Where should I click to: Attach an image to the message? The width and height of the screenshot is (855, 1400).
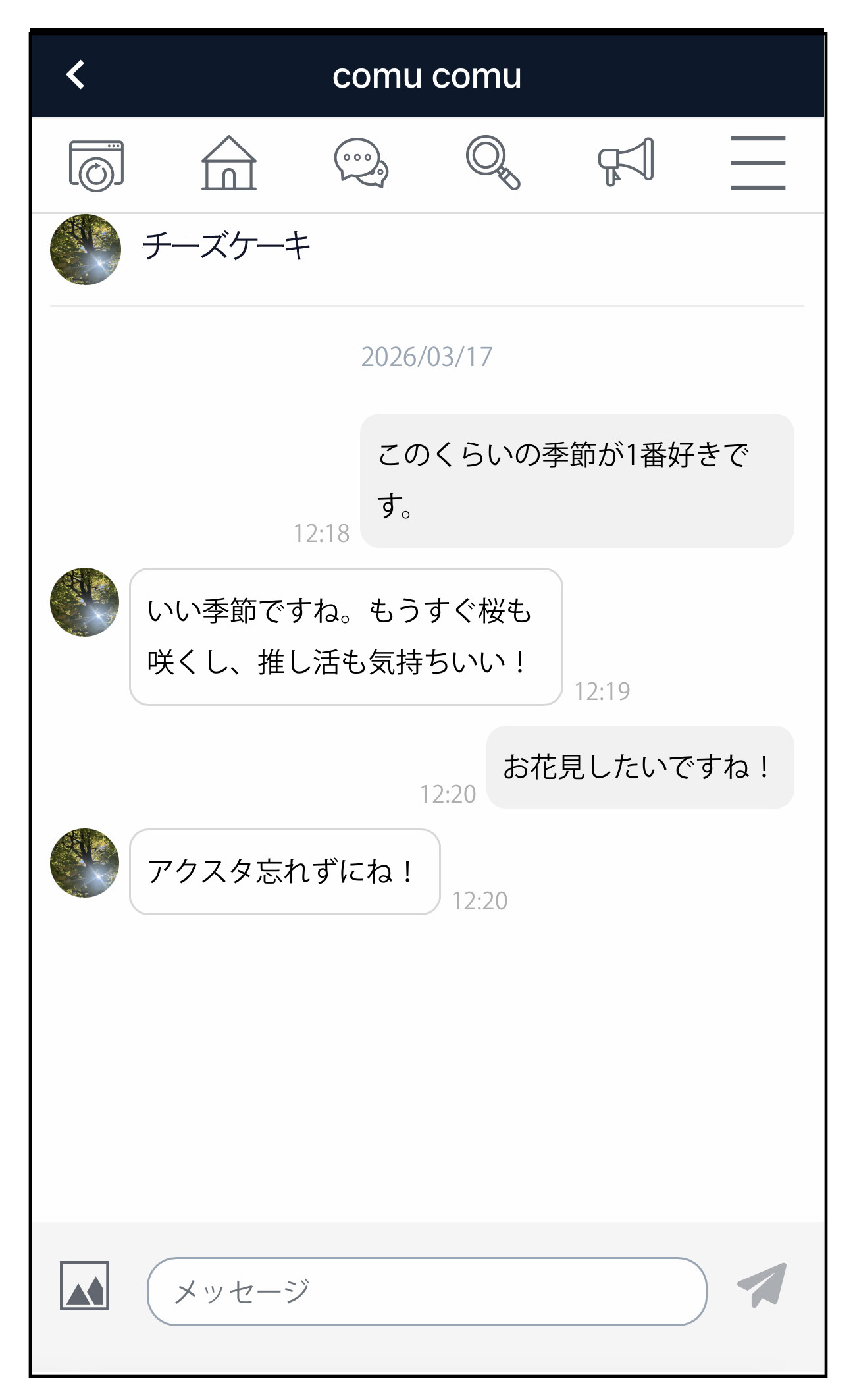click(84, 1286)
